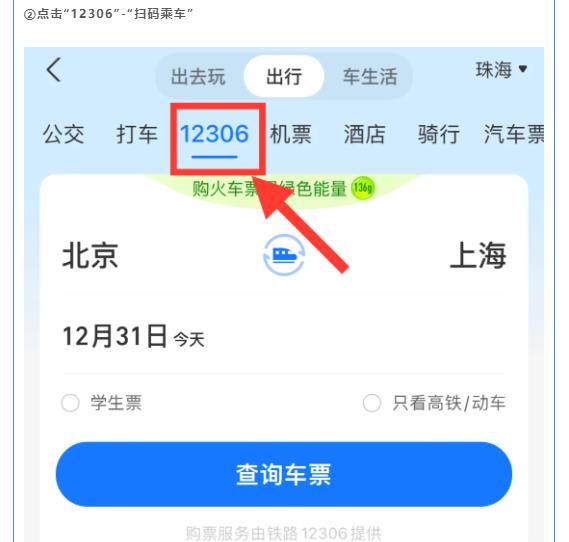Open the 汽车票 tab
This screenshot has width=569, height=542.
(x=514, y=134)
